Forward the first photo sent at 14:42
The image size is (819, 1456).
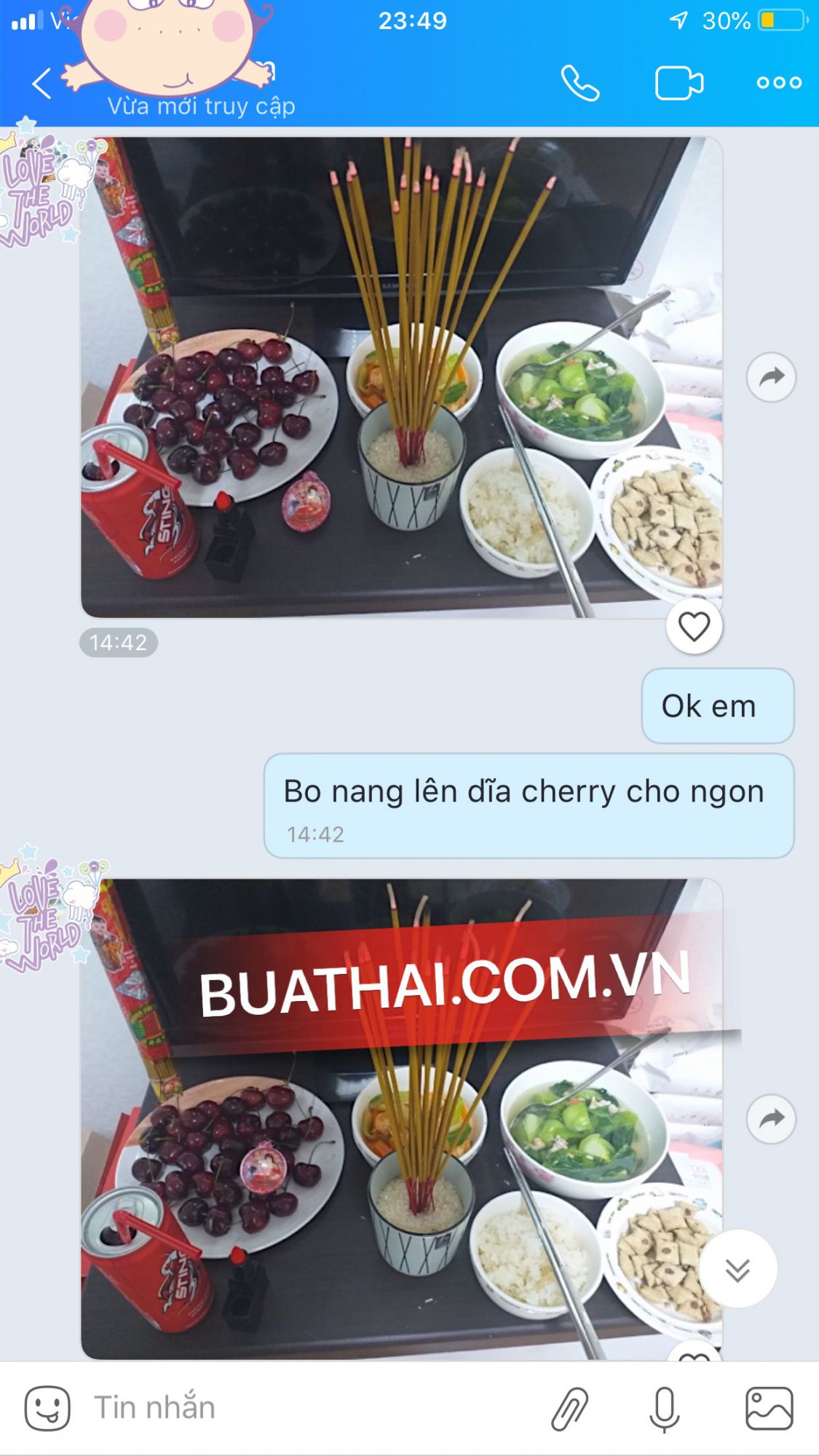tap(771, 377)
